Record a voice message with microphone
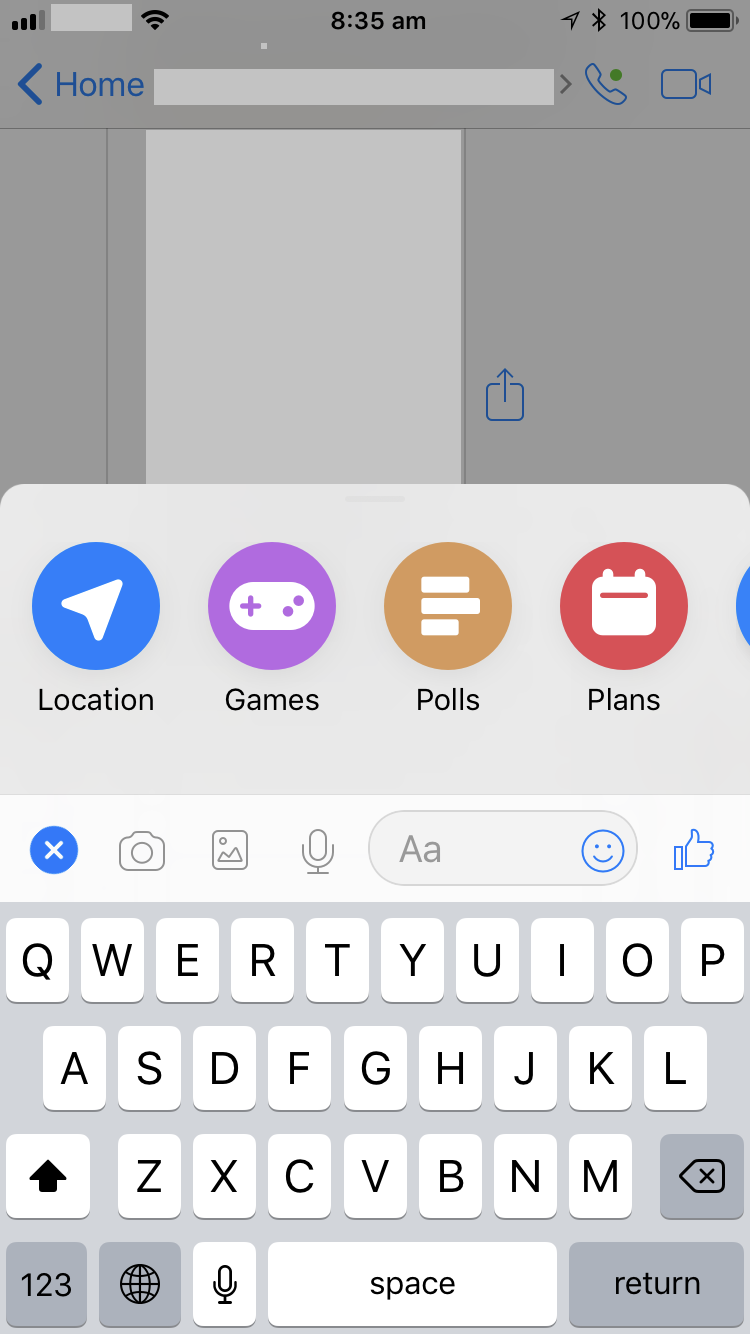This screenshot has width=750, height=1334. [318, 851]
